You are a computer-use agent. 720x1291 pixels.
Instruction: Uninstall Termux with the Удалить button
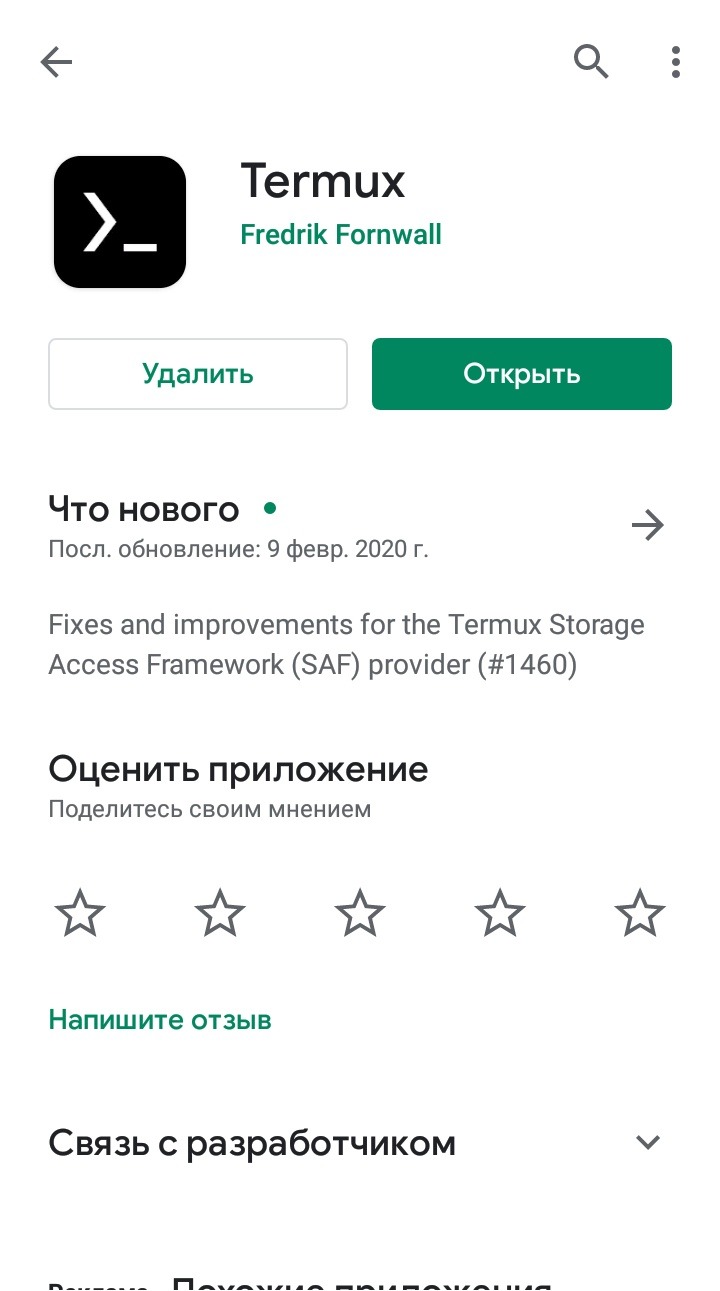[197, 373]
